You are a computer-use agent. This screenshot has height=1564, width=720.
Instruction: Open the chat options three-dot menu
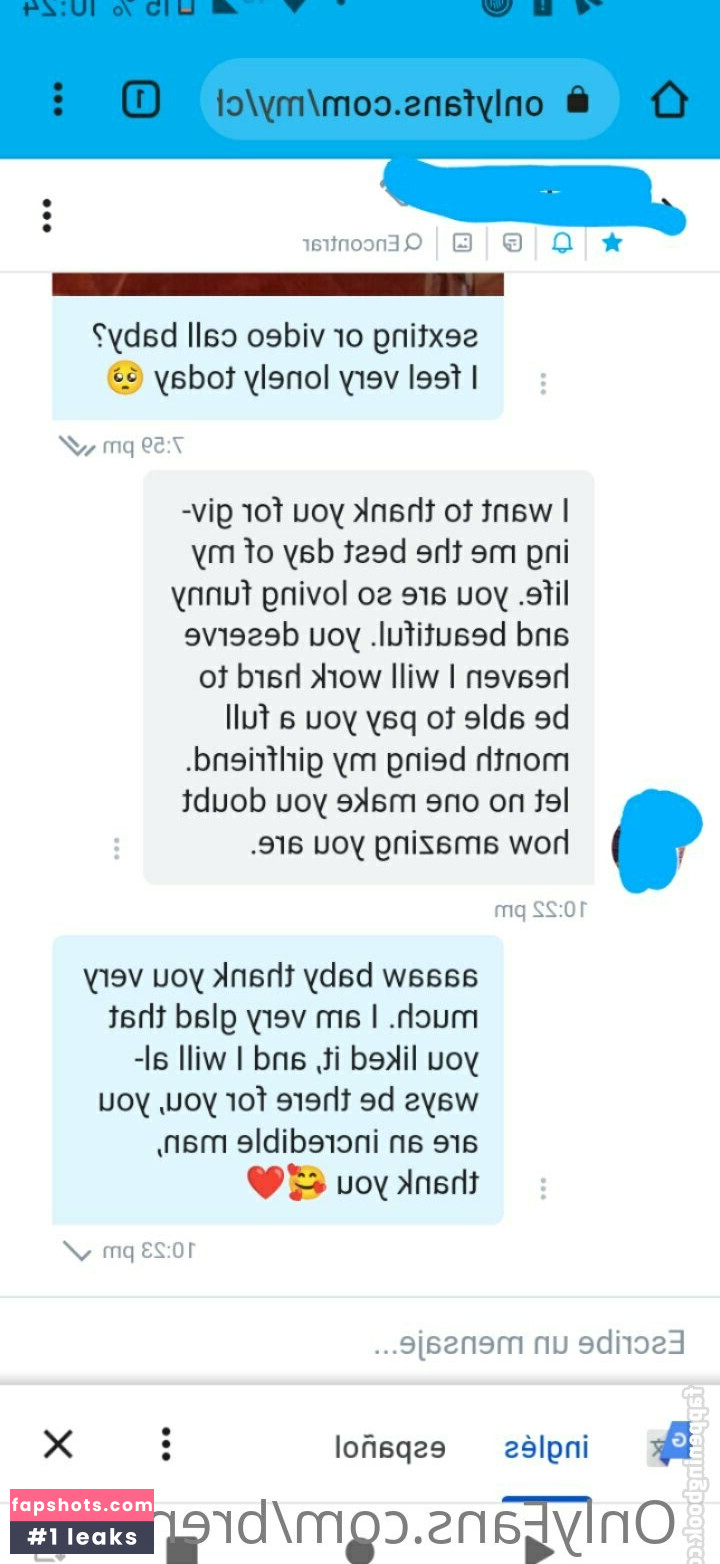pyautogui.click(x=46, y=216)
